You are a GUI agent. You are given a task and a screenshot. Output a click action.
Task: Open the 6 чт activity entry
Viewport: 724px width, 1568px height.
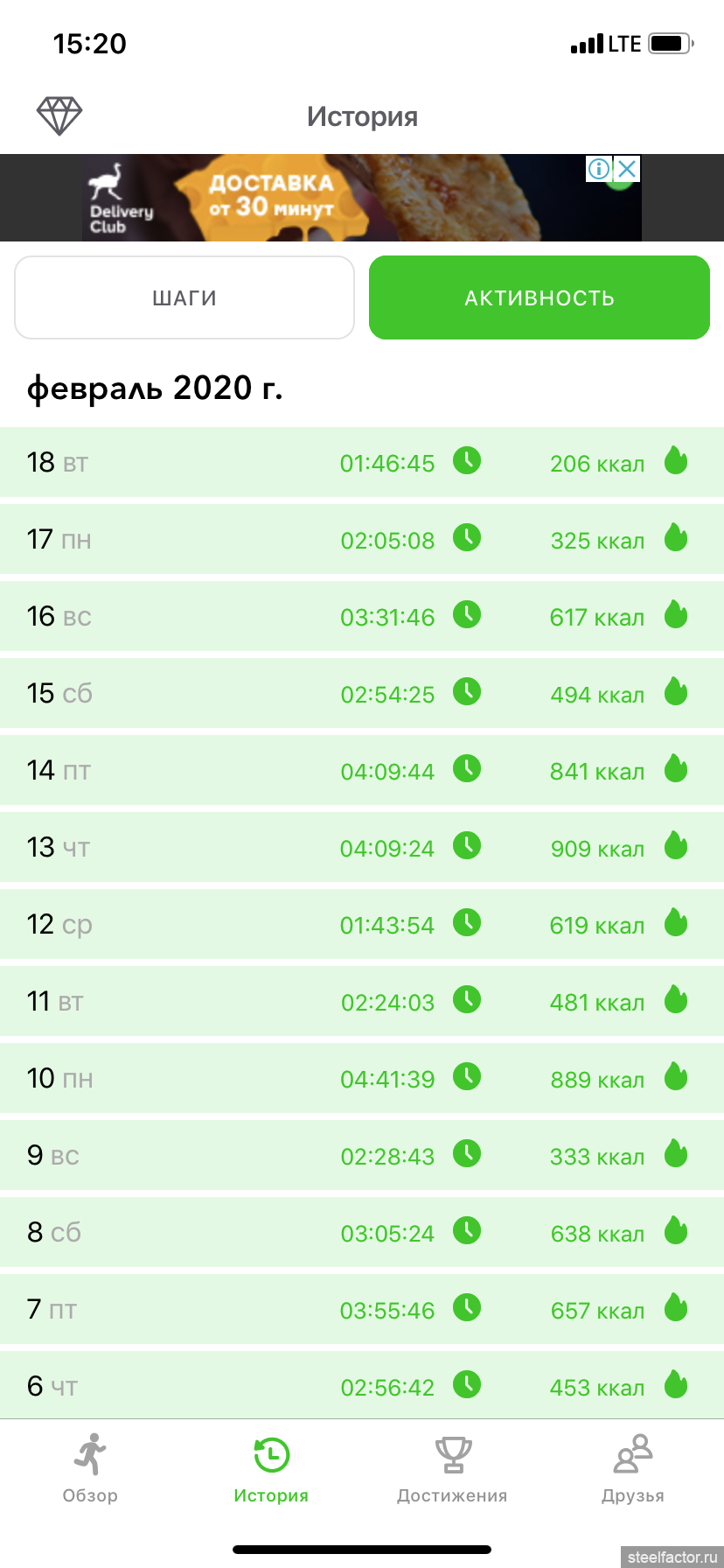(362, 1385)
